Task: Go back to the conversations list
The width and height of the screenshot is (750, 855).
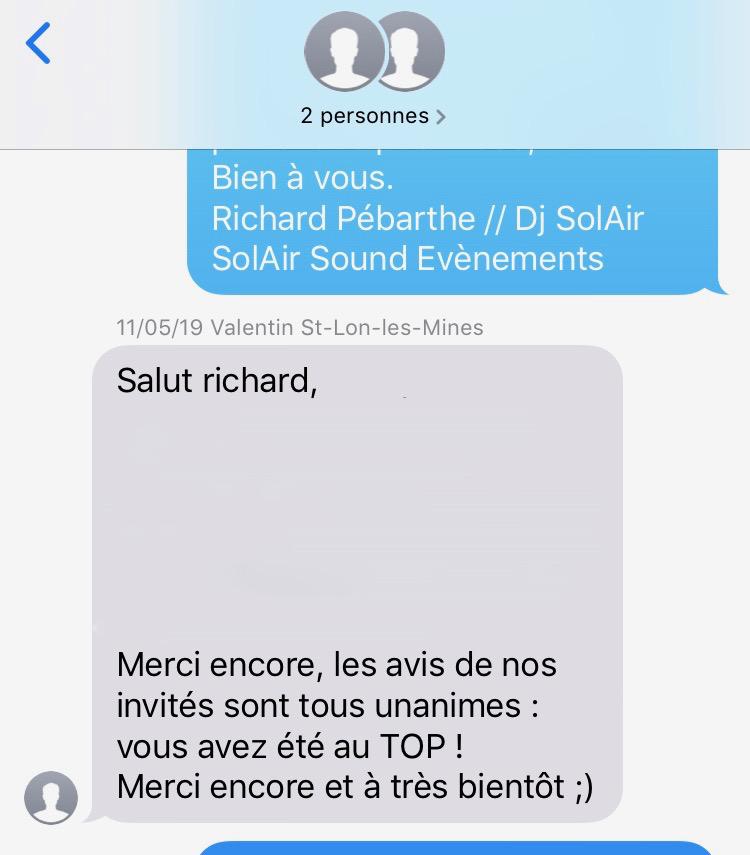Action: [38, 45]
